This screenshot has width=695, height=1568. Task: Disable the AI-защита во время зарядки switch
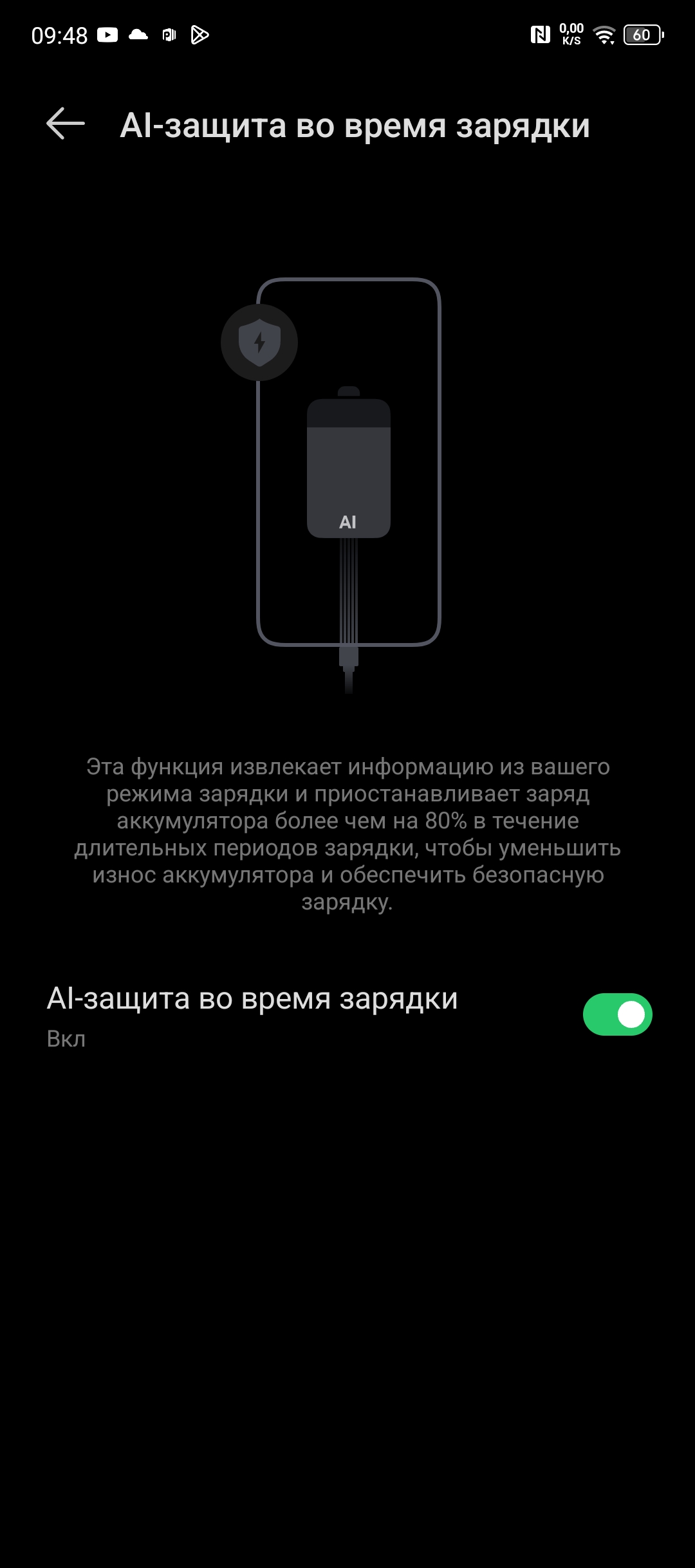coord(617,1014)
